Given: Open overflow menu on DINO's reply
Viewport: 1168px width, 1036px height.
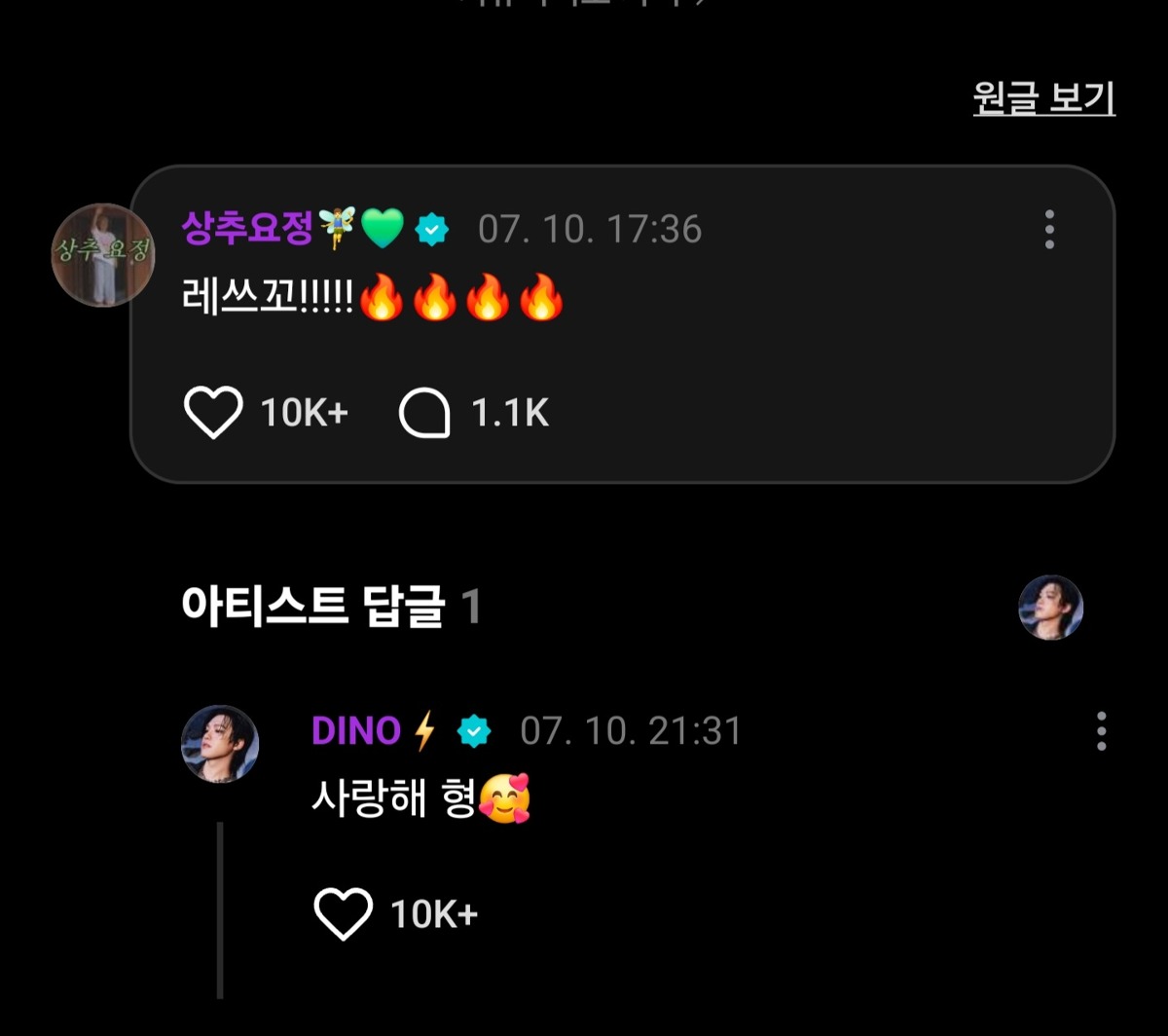Looking at the screenshot, I should (1101, 731).
